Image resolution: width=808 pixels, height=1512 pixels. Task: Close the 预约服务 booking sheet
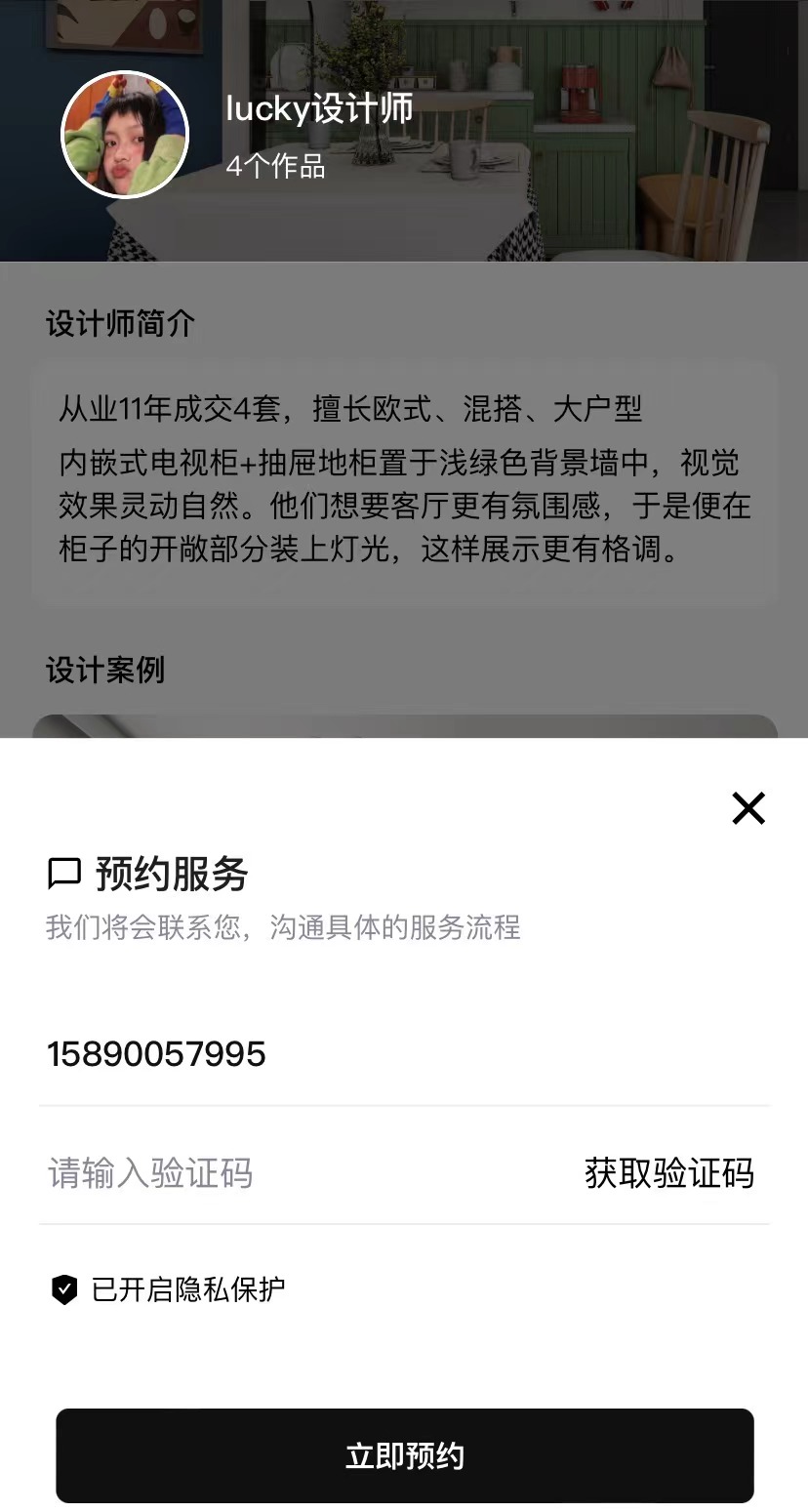click(748, 808)
